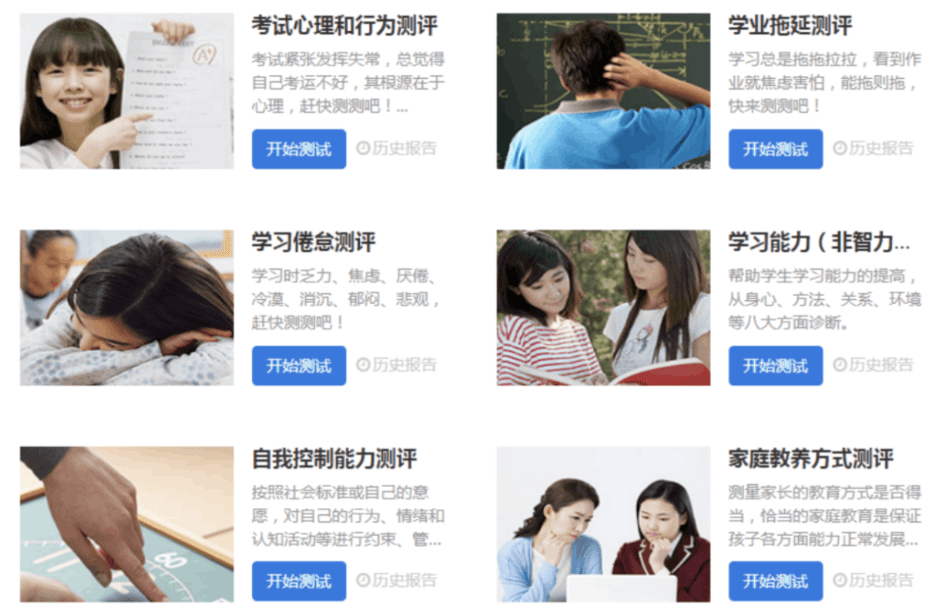Open 历史报告 for 学习倦怠测评
The image size is (951, 609).
(x=397, y=366)
